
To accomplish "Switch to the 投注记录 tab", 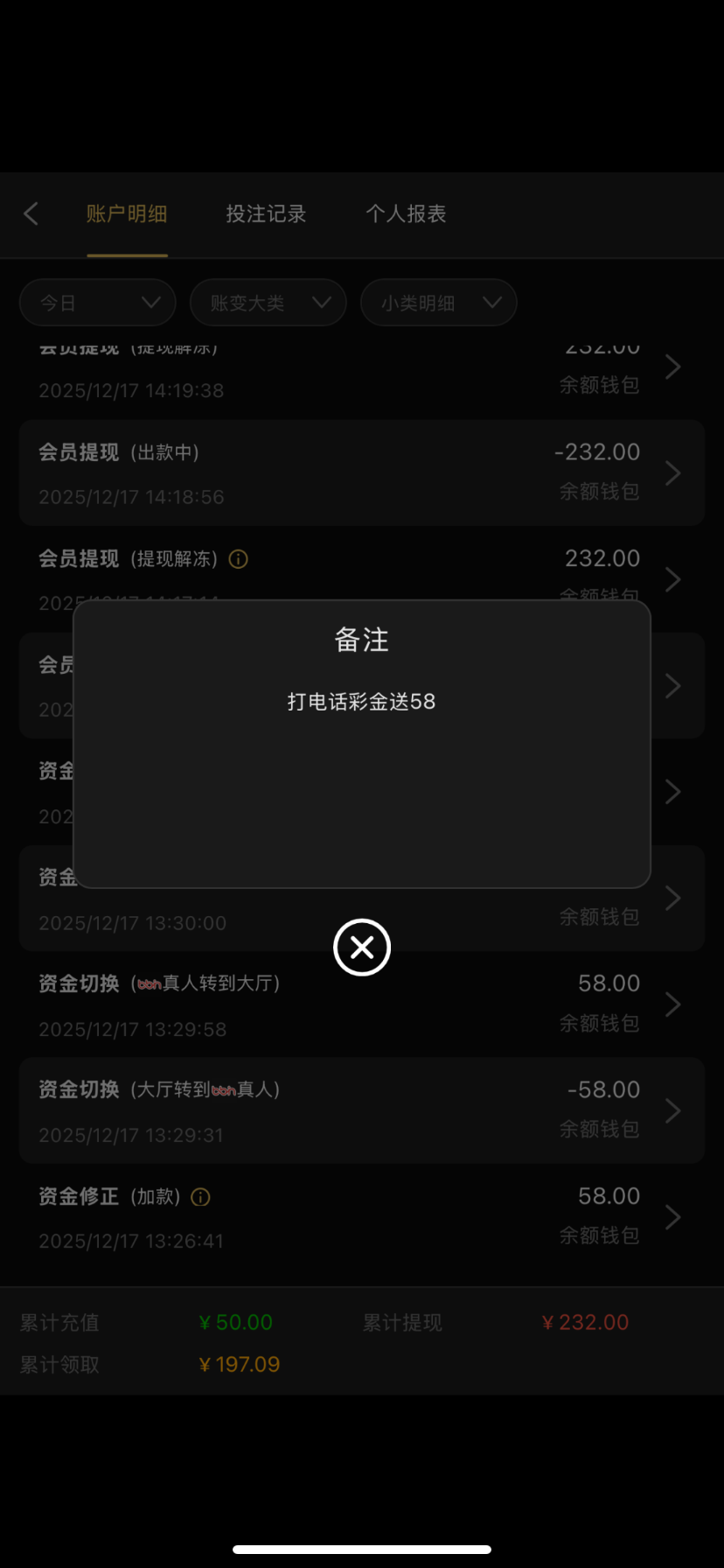I will coord(266,213).
